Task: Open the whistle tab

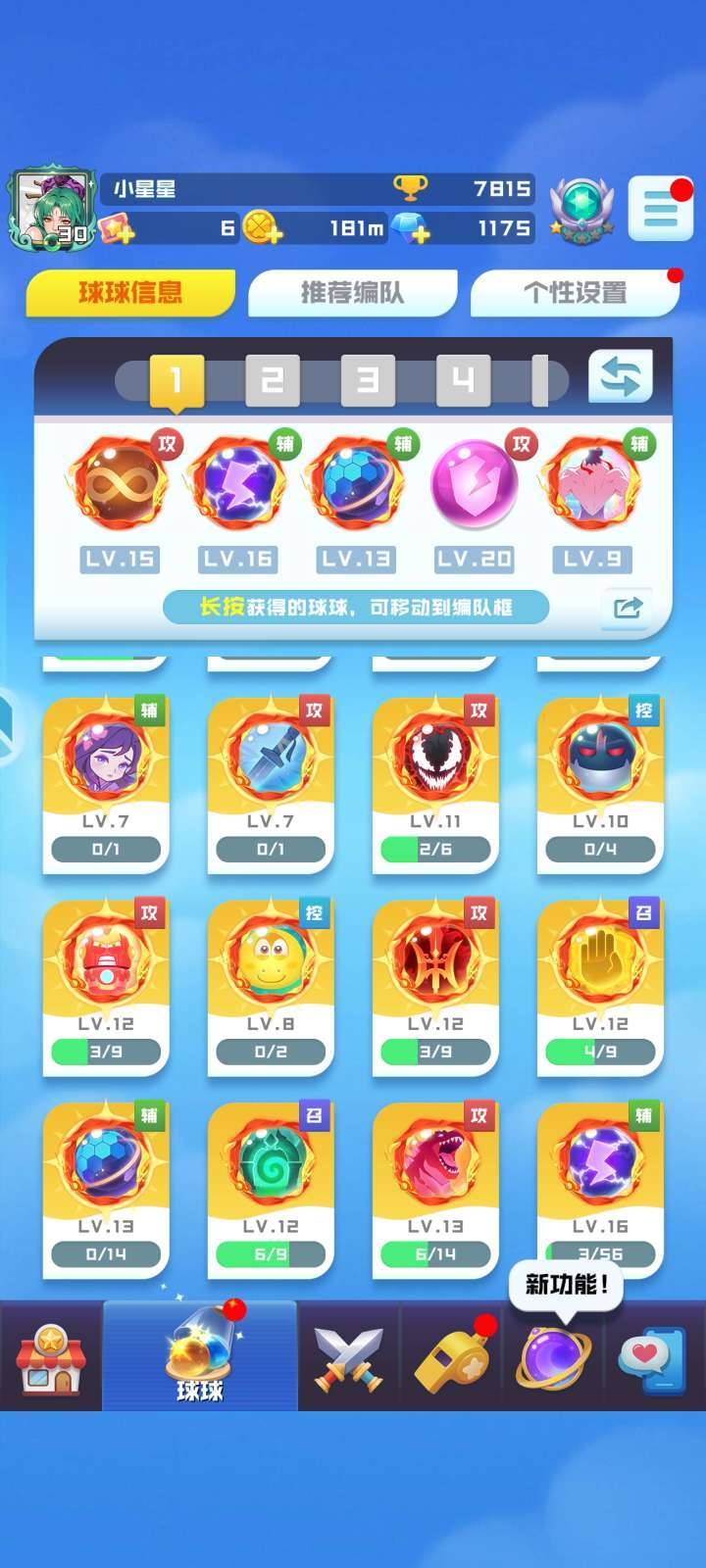Action: [x=451, y=1357]
